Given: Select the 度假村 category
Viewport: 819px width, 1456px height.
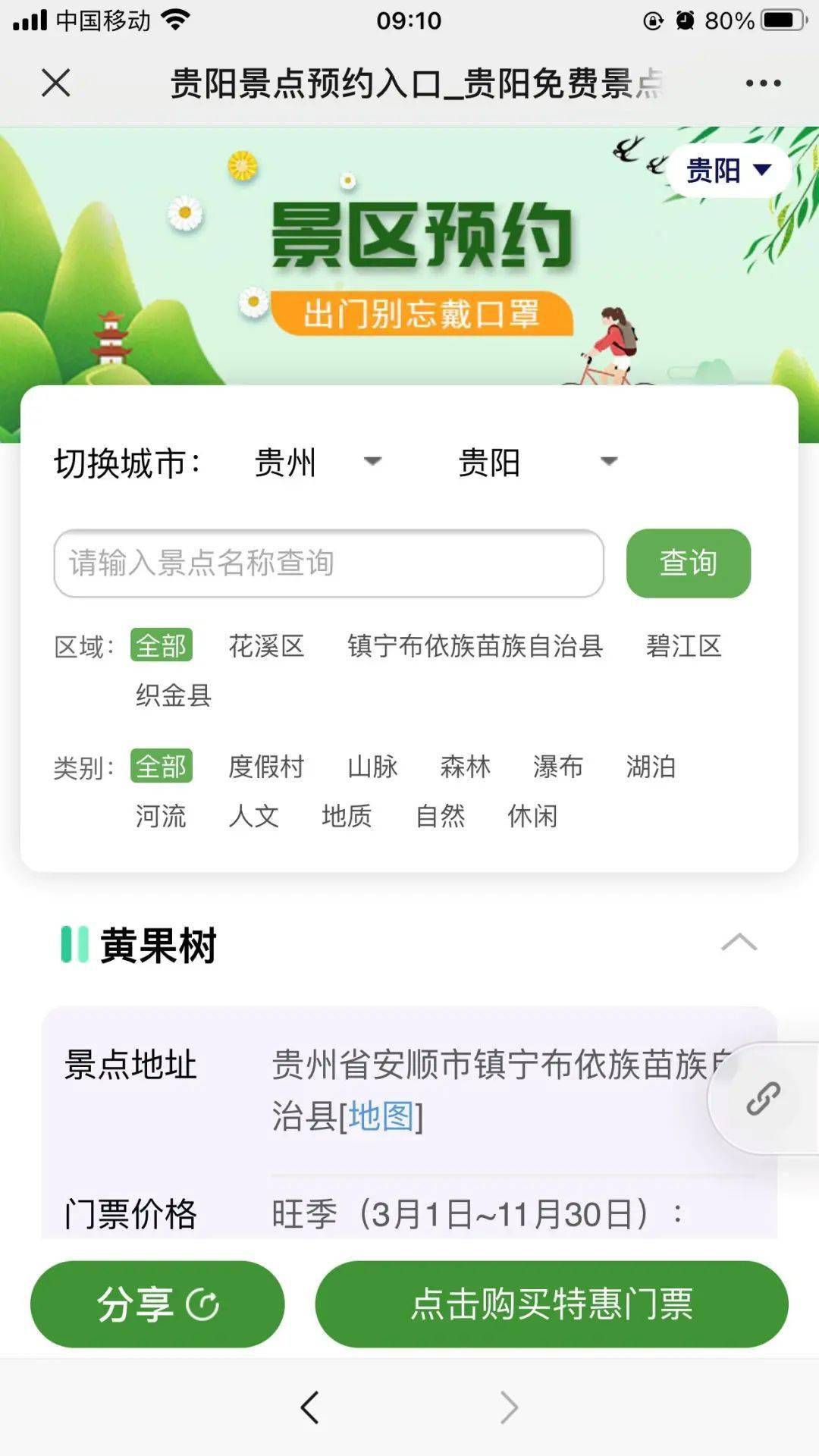Looking at the screenshot, I should tap(266, 767).
